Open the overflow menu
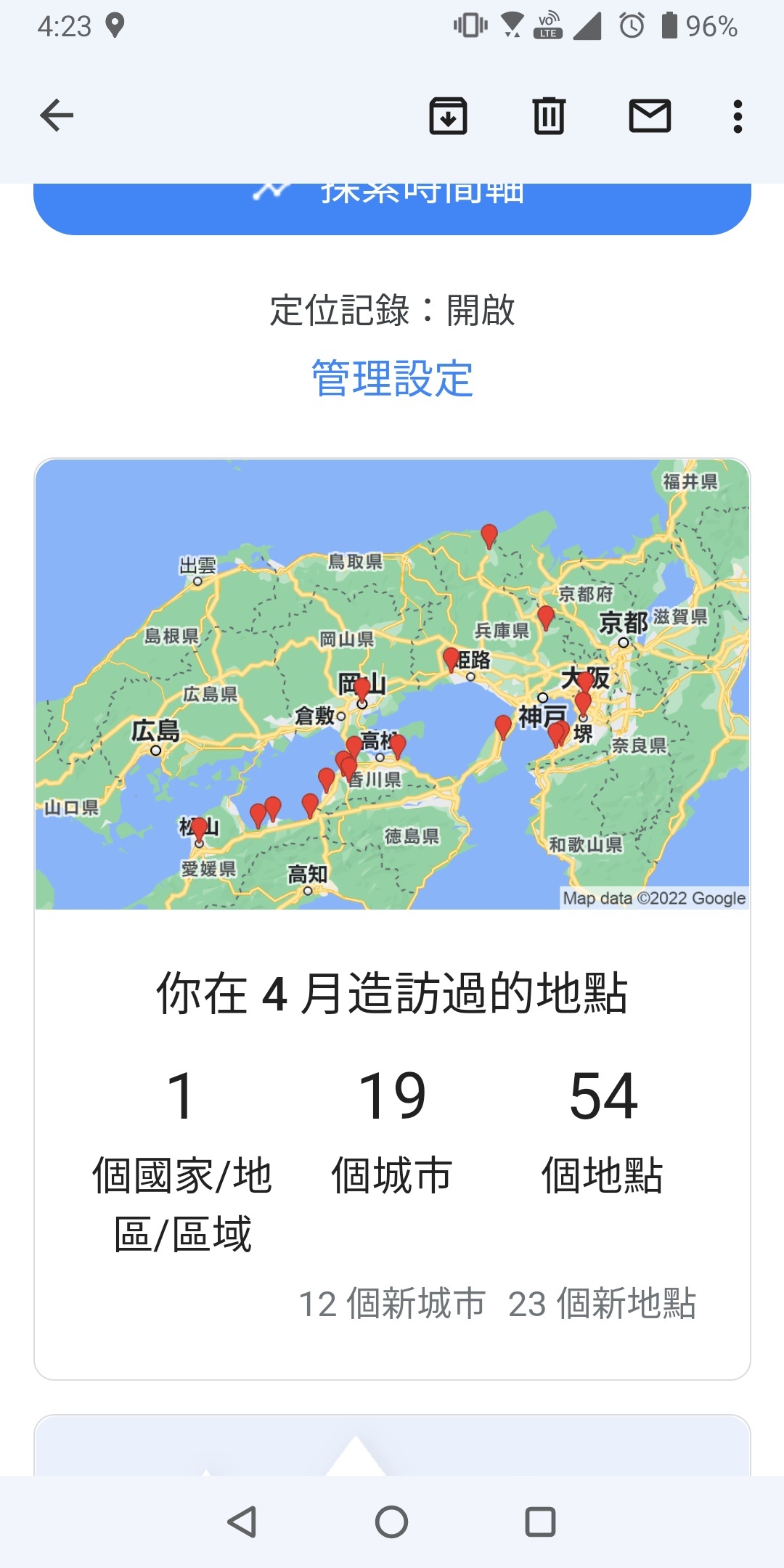Screen dimensions: 784x1568 pos(738,116)
